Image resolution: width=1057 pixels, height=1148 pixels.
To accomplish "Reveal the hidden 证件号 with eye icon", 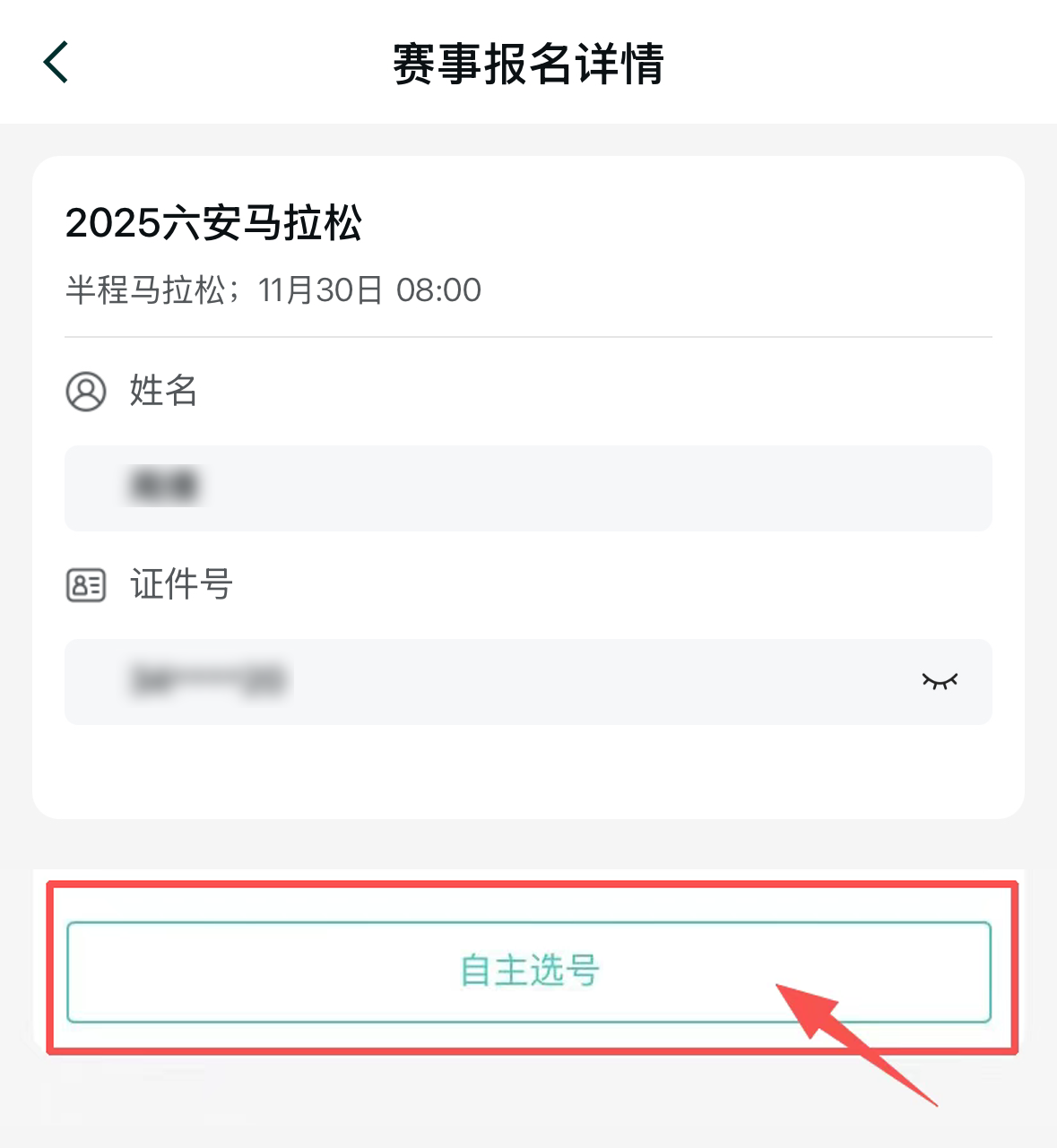I will (940, 682).
